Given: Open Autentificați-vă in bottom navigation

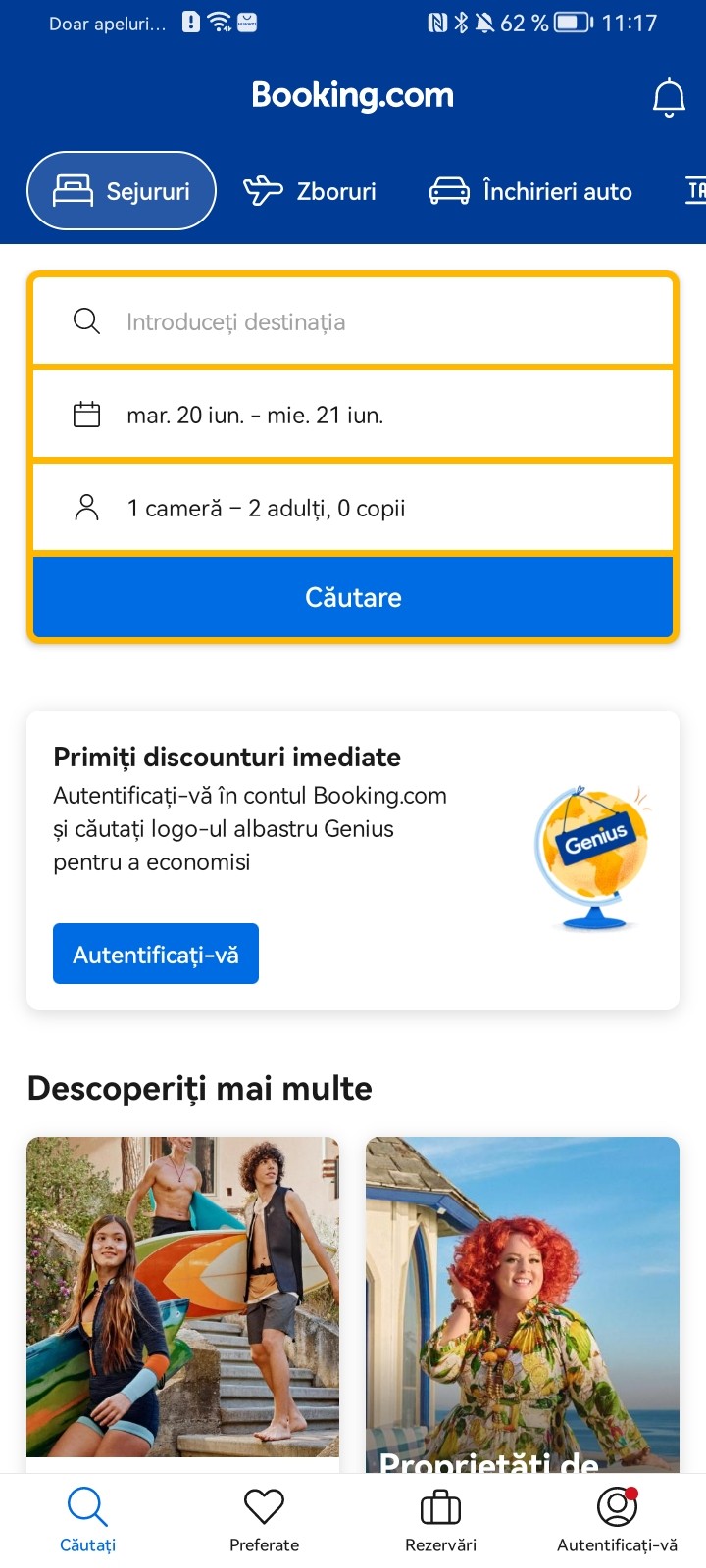Looking at the screenshot, I should [617, 1520].
